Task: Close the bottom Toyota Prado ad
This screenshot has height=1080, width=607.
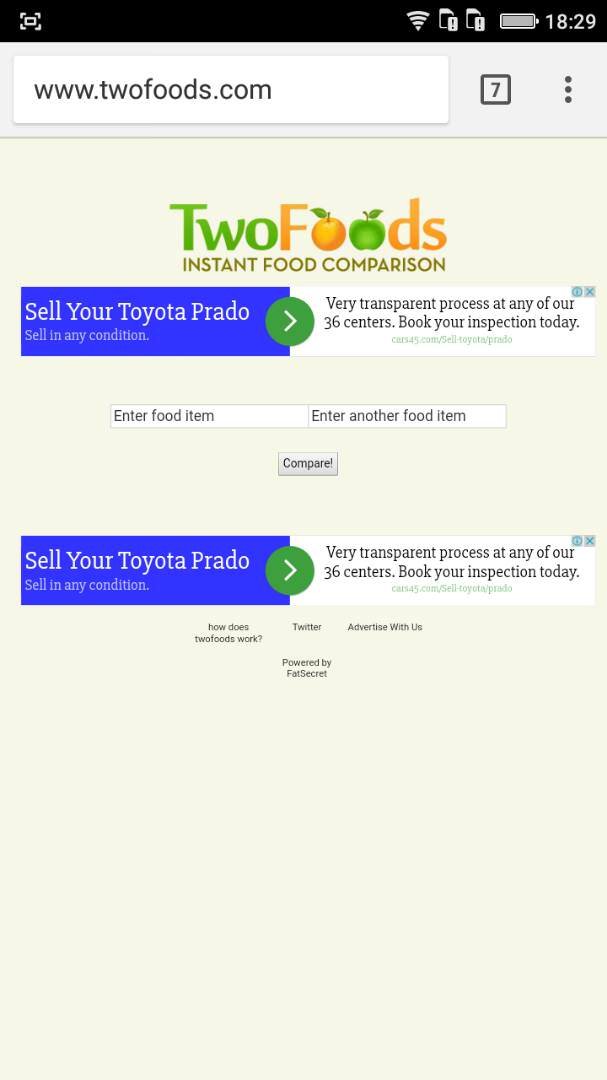Action: tap(590, 541)
